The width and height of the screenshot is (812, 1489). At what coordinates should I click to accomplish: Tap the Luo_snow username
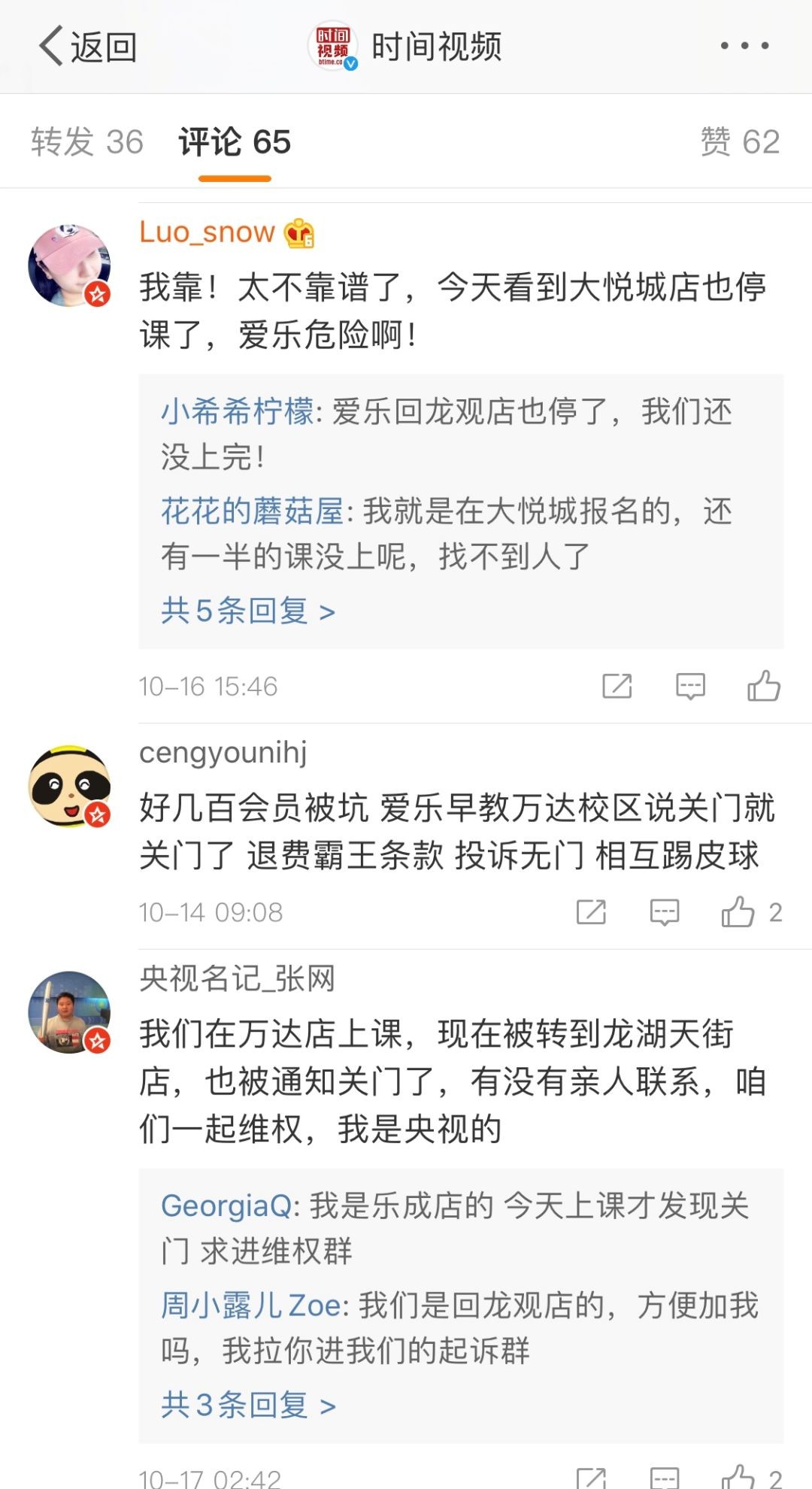click(207, 232)
